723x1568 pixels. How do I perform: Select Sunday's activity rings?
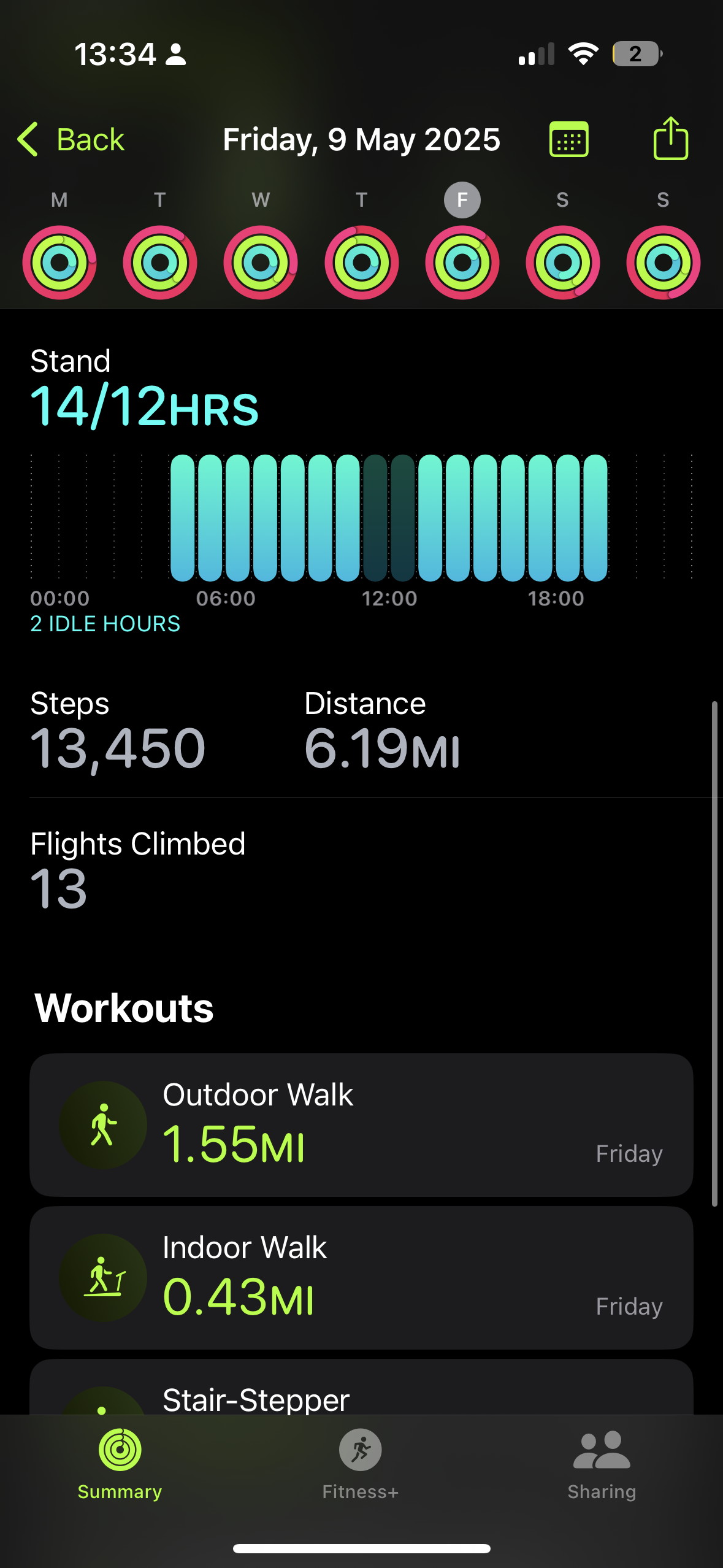pyautogui.click(x=663, y=262)
